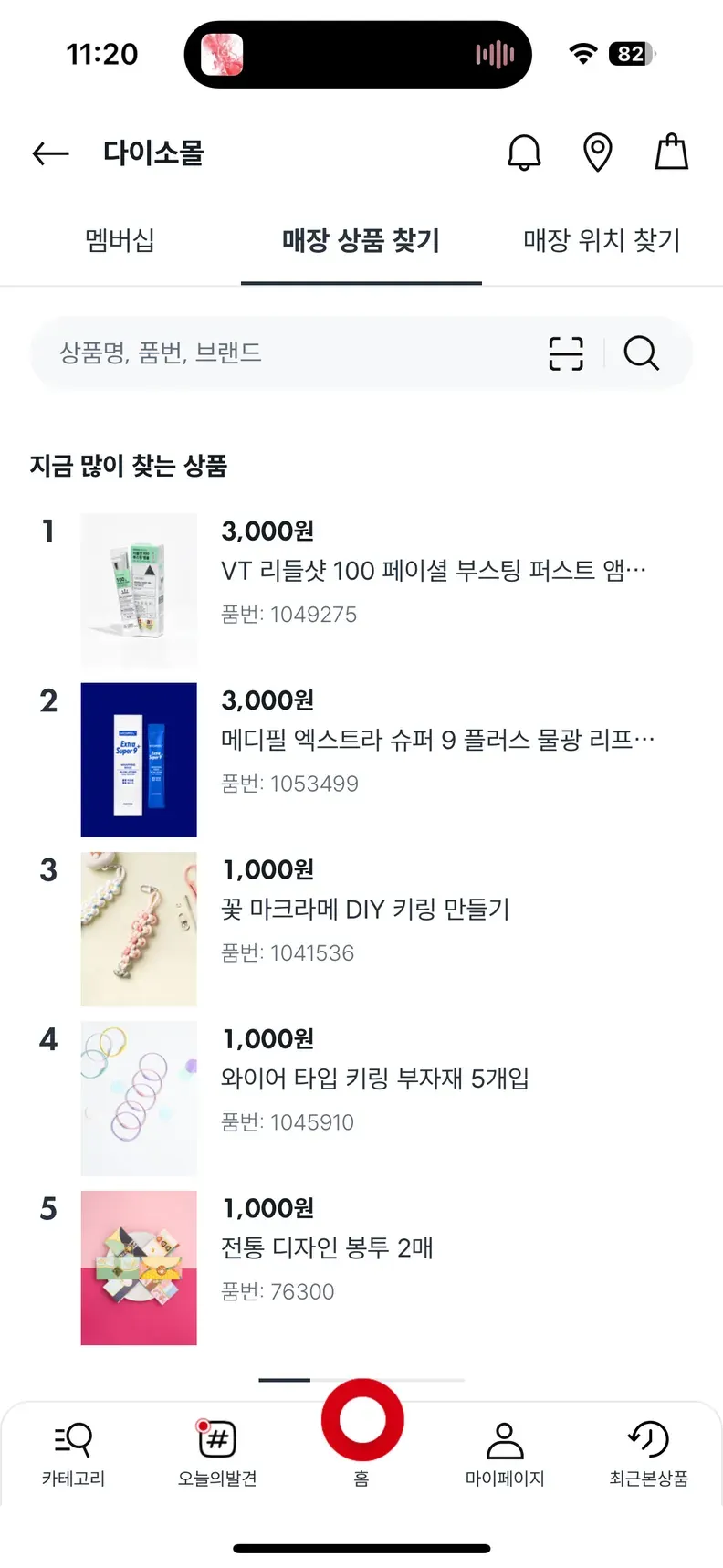Tap the magnifier search icon
The height and width of the screenshot is (1568, 723).
[x=641, y=353]
